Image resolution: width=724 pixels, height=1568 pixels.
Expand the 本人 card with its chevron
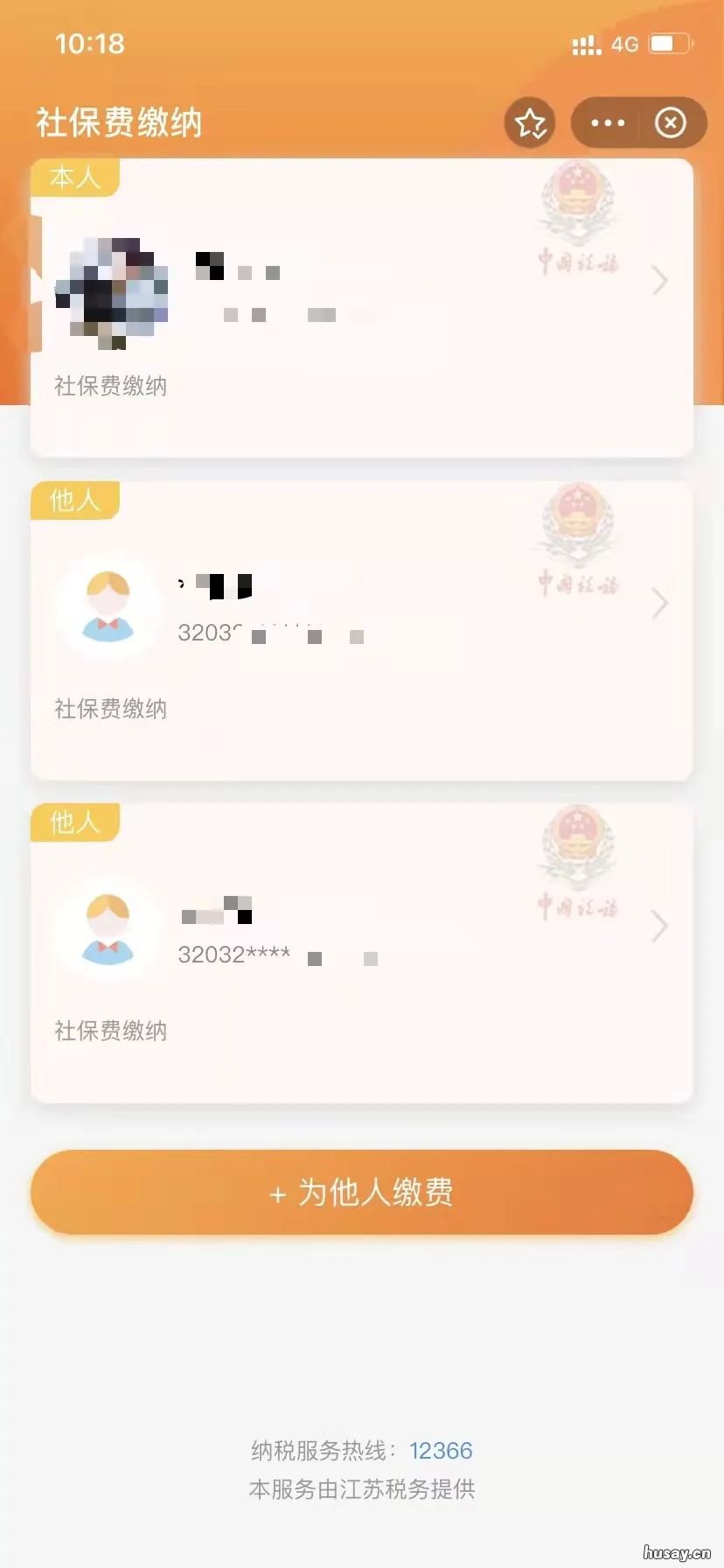click(x=661, y=280)
